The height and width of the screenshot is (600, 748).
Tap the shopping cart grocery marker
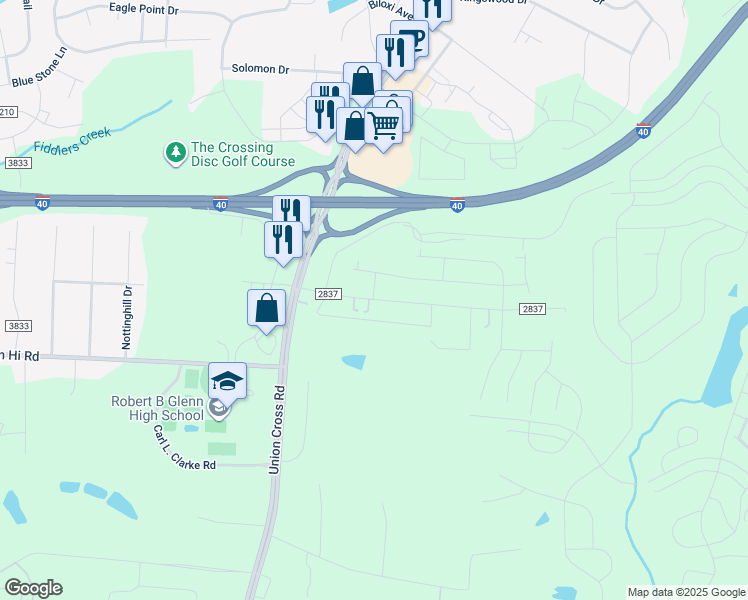pyautogui.click(x=385, y=127)
